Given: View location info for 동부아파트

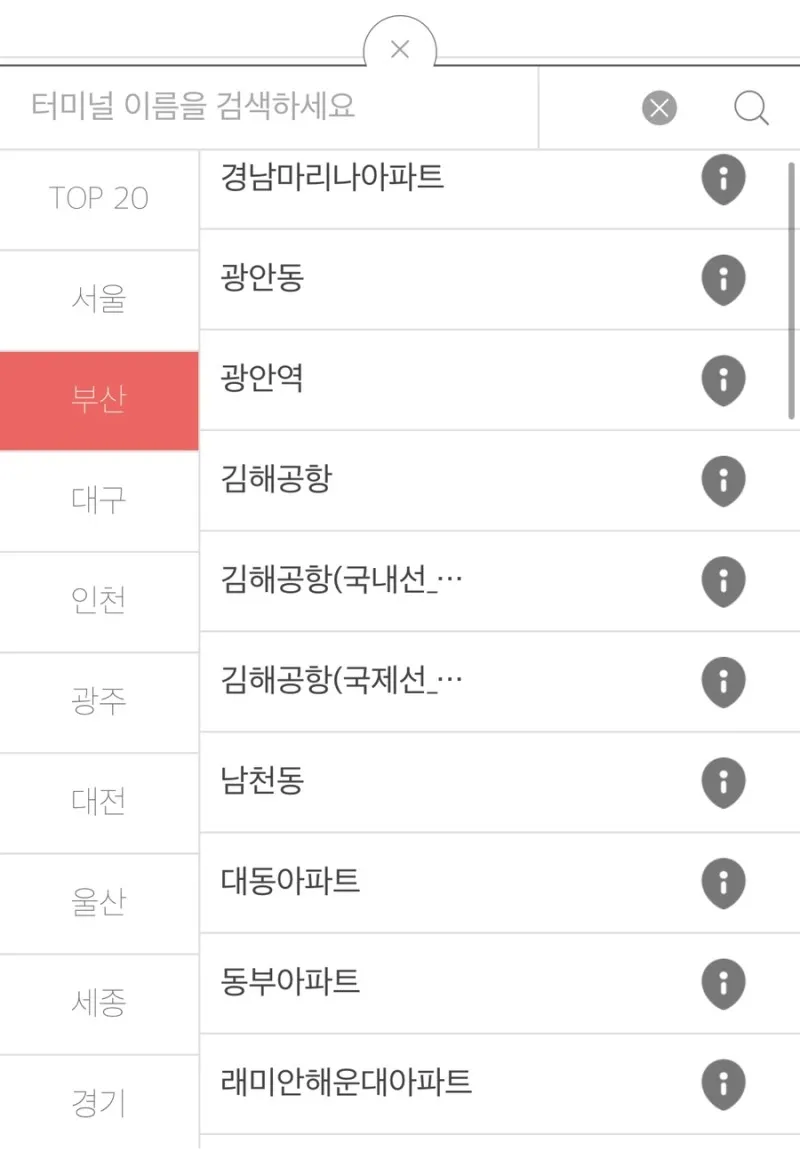Looking at the screenshot, I should (x=723, y=983).
